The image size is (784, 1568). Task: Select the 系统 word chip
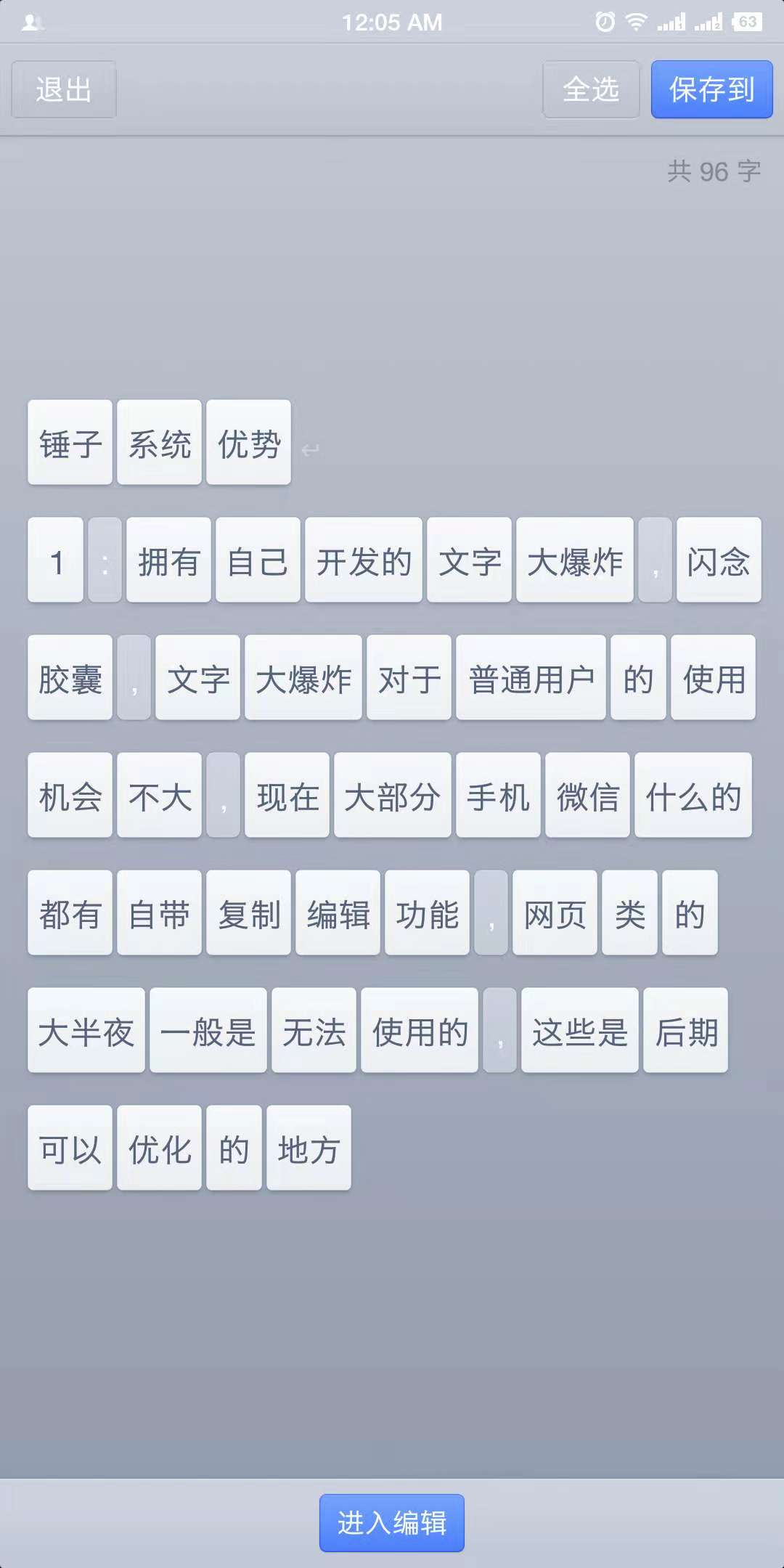159,444
